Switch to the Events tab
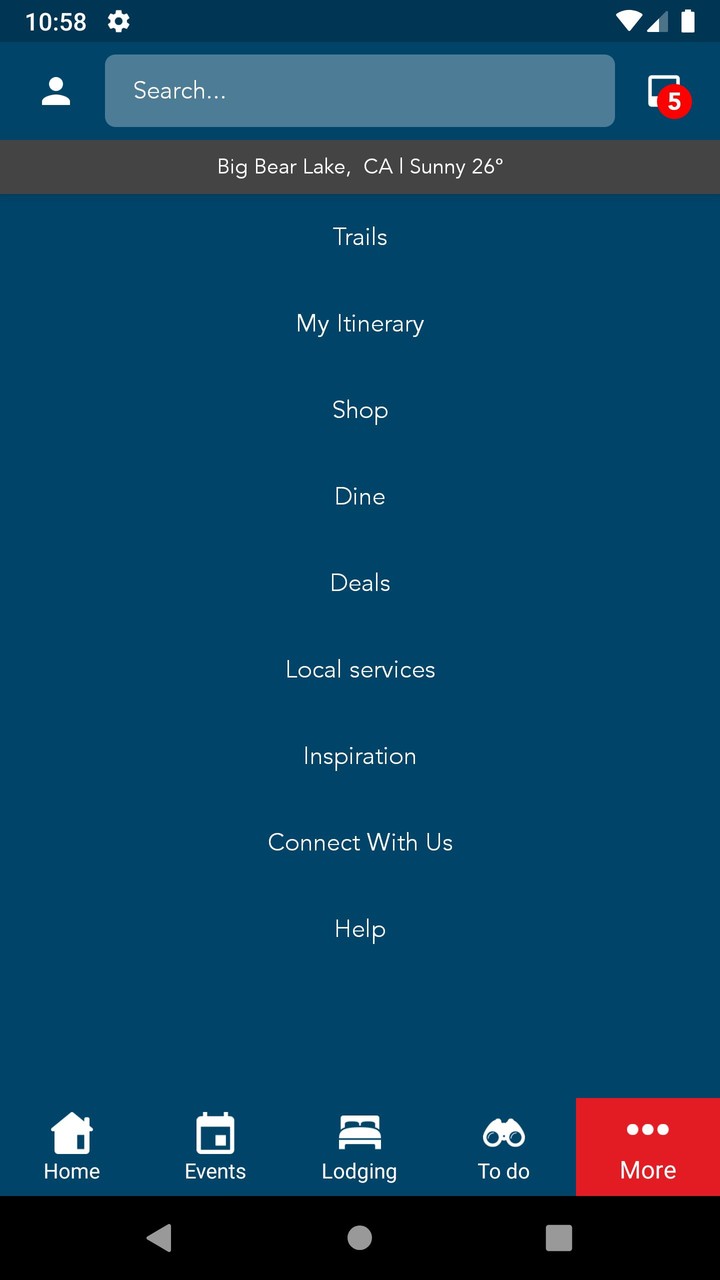Viewport: 720px width, 1280px height. [x=215, y=1147]
